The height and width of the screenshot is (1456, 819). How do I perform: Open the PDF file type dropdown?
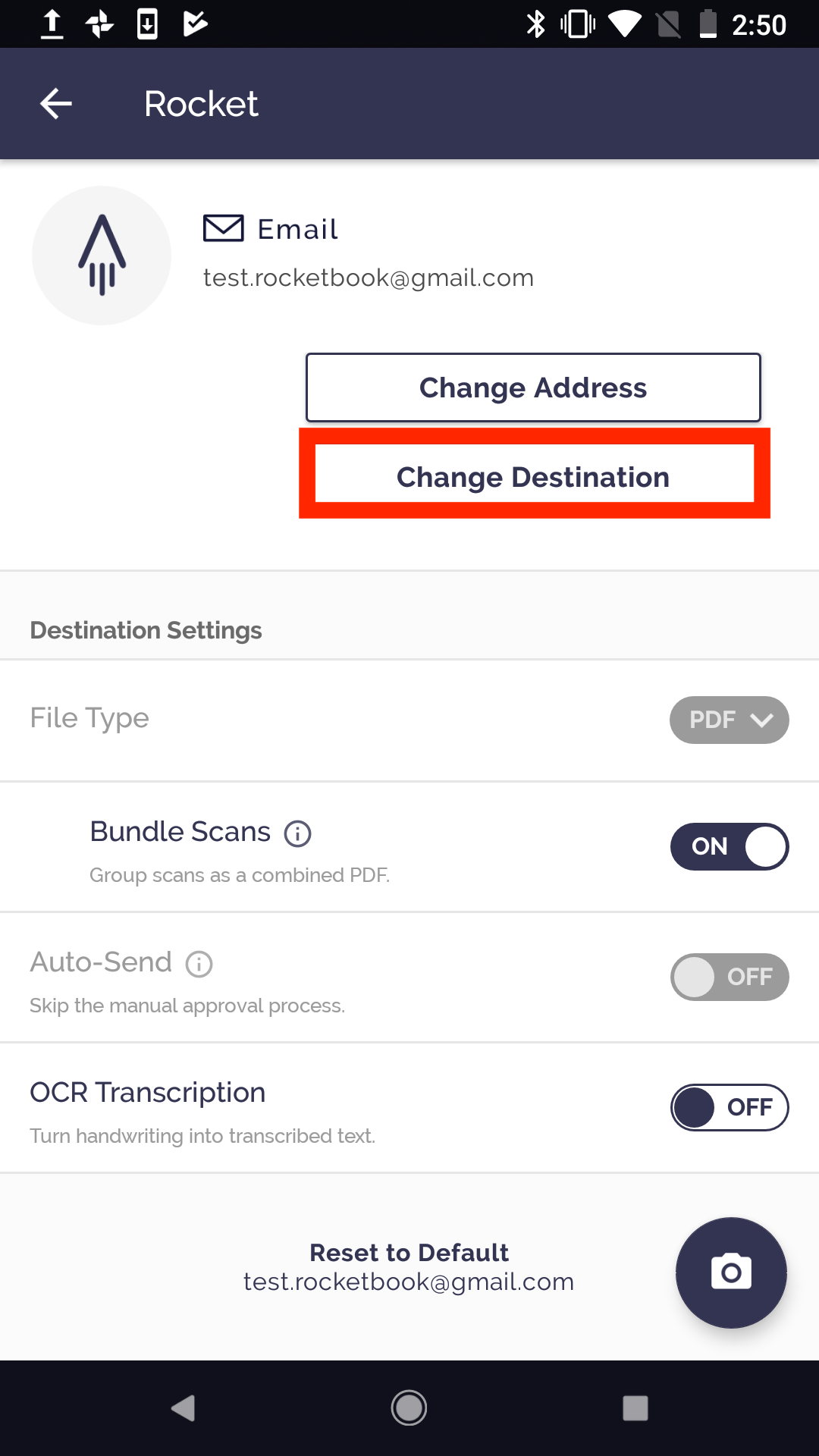pyautogui.click(x=729, y=720)
